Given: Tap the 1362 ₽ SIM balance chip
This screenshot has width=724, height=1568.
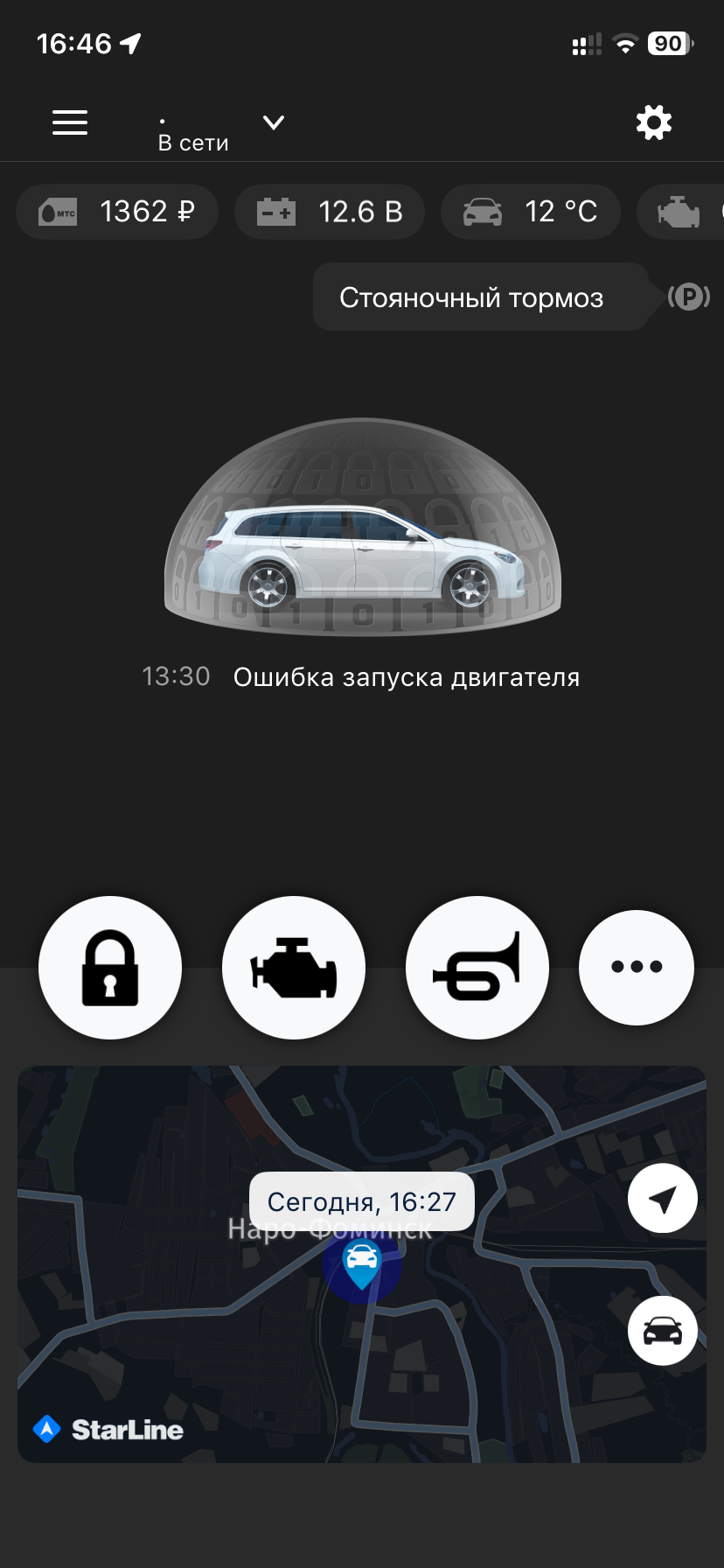Looking at the screenshot, I should 117,212.
